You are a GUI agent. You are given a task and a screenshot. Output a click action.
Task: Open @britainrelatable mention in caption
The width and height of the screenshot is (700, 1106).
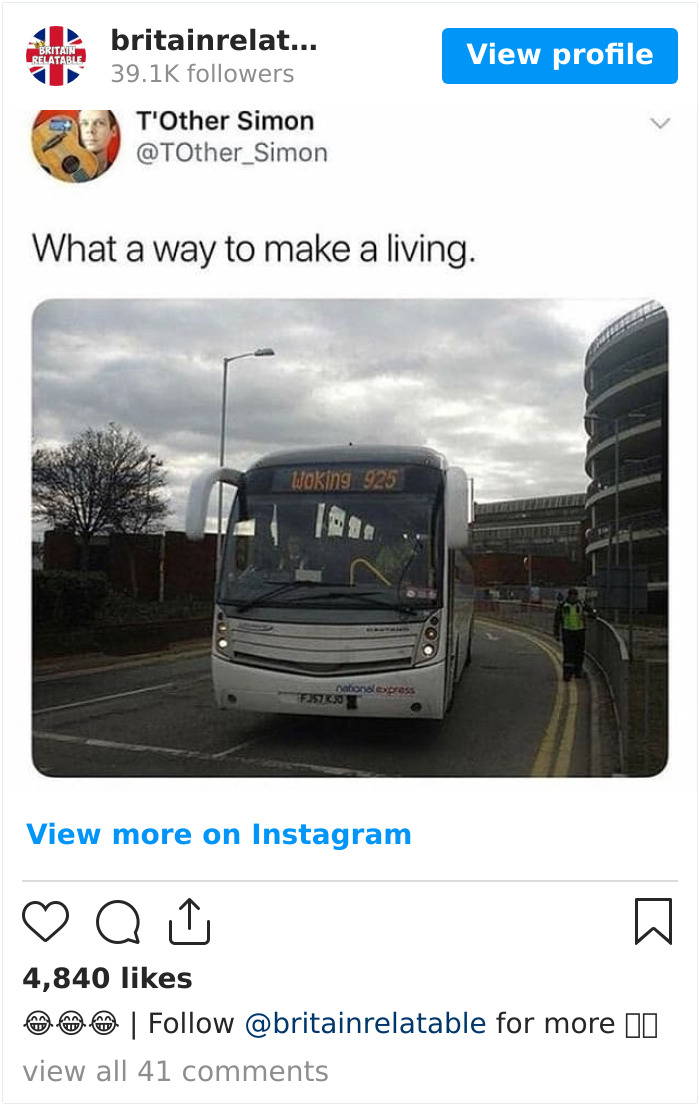click(365, 1024)
